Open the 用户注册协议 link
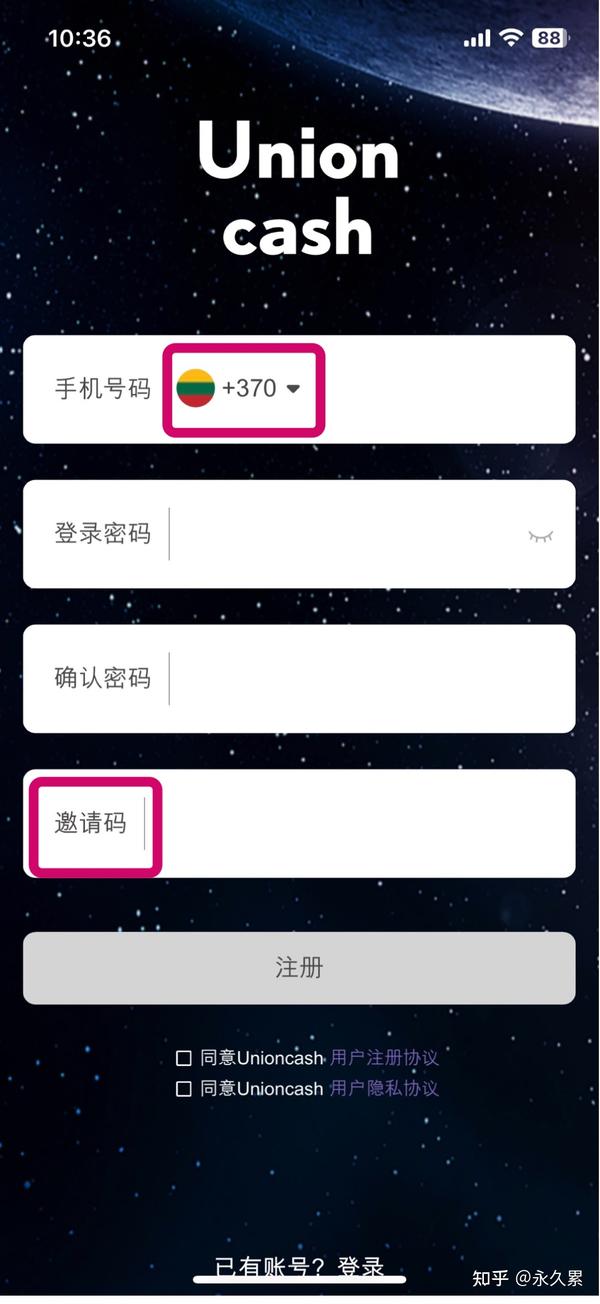Image resolution: width=600 pixels, height=1304 pixels. click(384, 1058)
